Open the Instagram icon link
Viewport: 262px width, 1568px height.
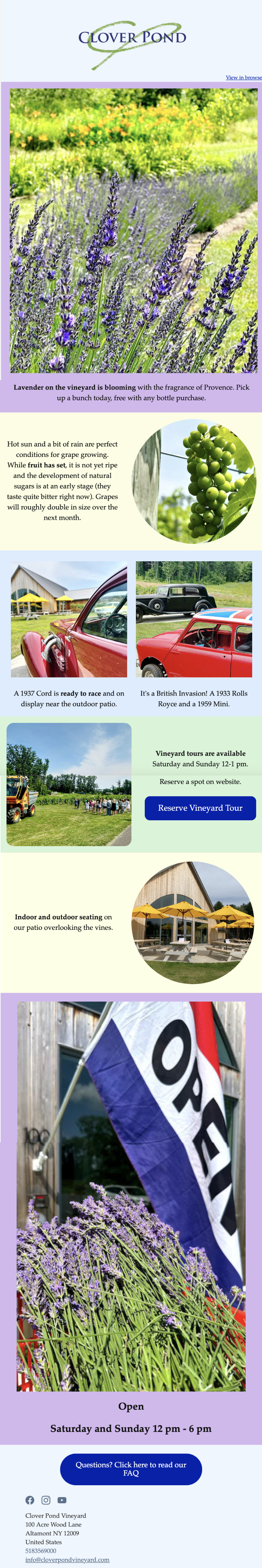coord(46,1500)
